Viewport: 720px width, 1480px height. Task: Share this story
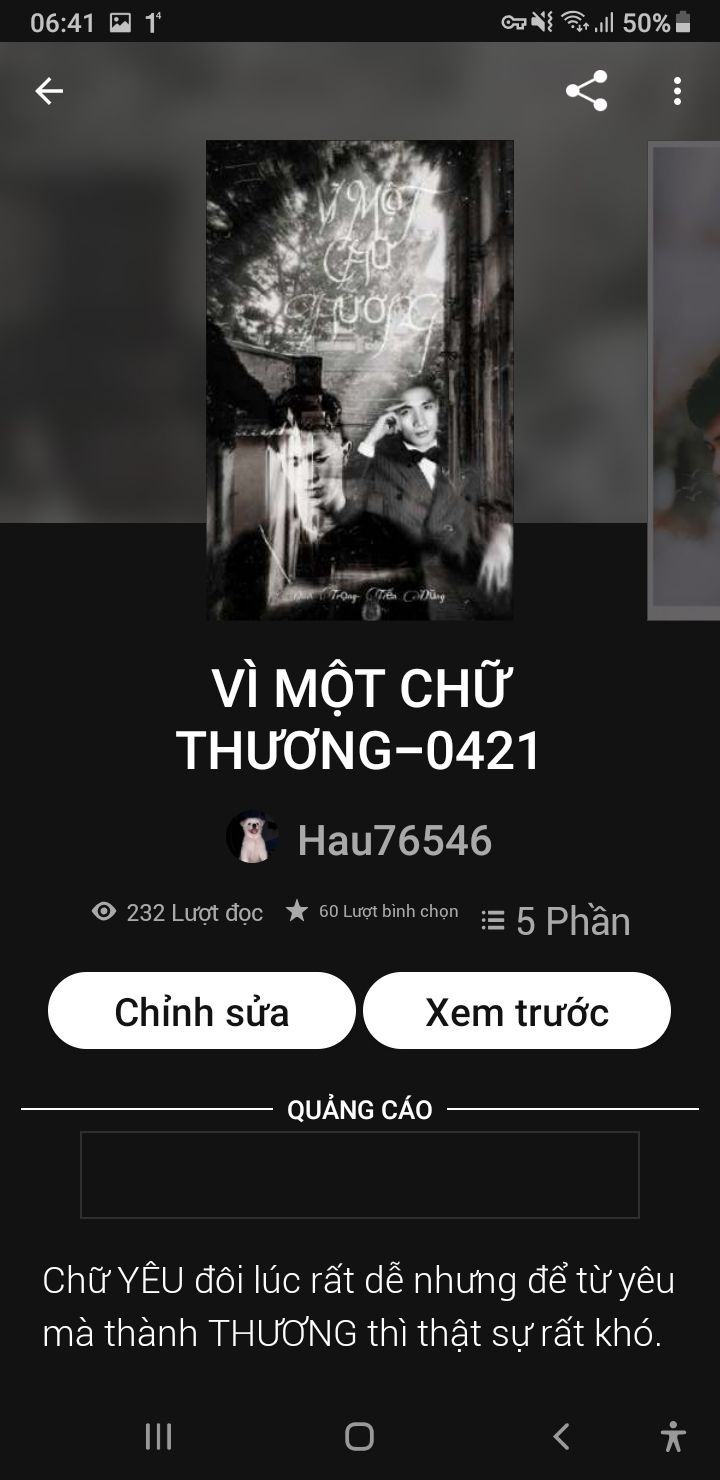point(586,91)
